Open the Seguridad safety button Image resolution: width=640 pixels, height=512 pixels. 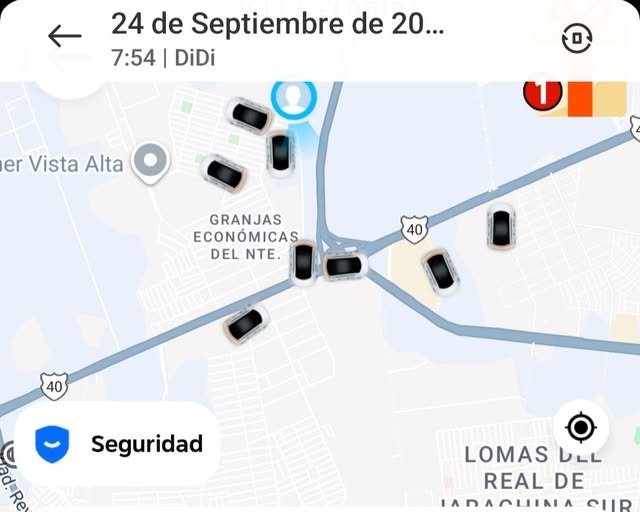pos(117,444)
